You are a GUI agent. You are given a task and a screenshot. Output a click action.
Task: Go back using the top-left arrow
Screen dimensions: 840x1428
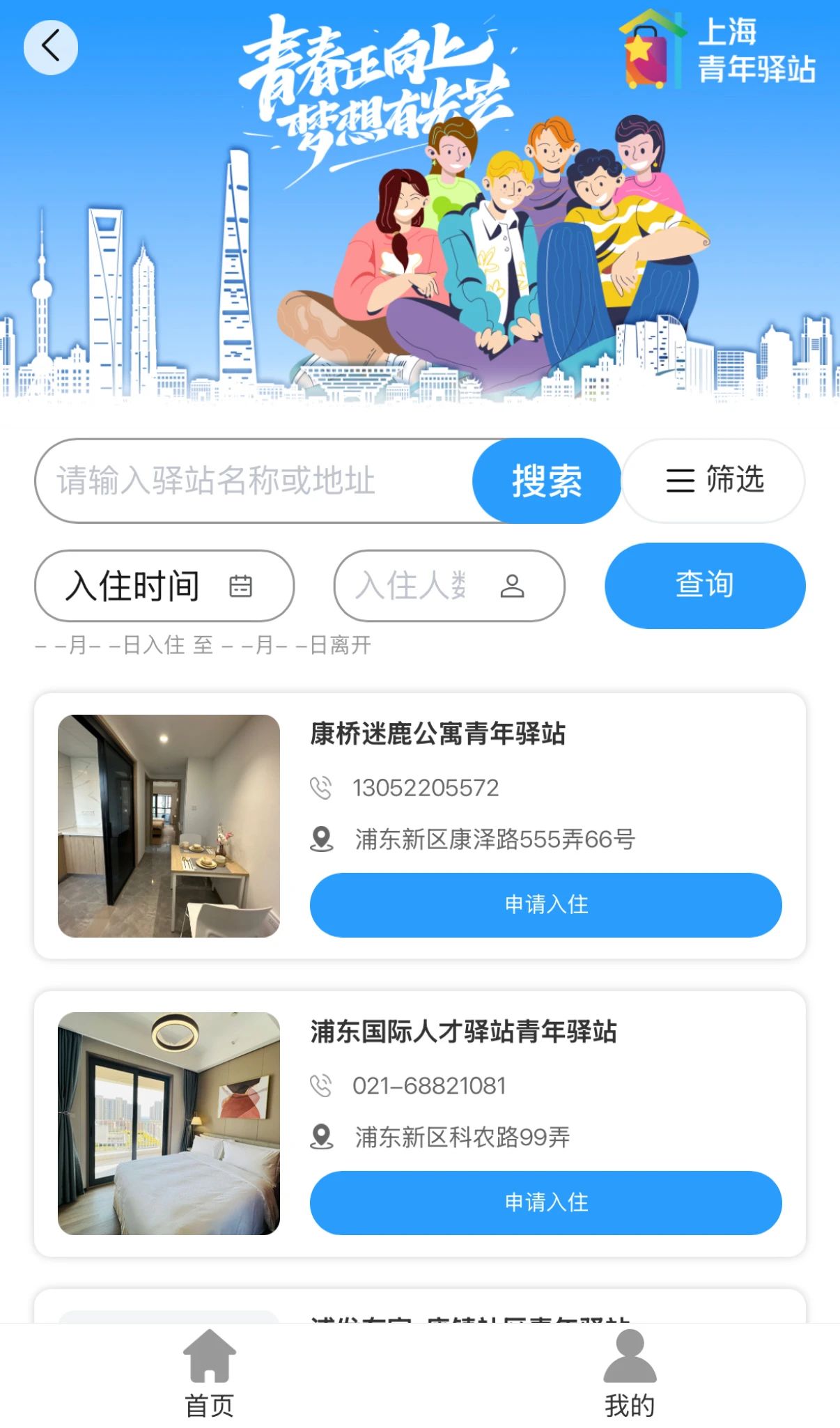click(x=50, y=47)
